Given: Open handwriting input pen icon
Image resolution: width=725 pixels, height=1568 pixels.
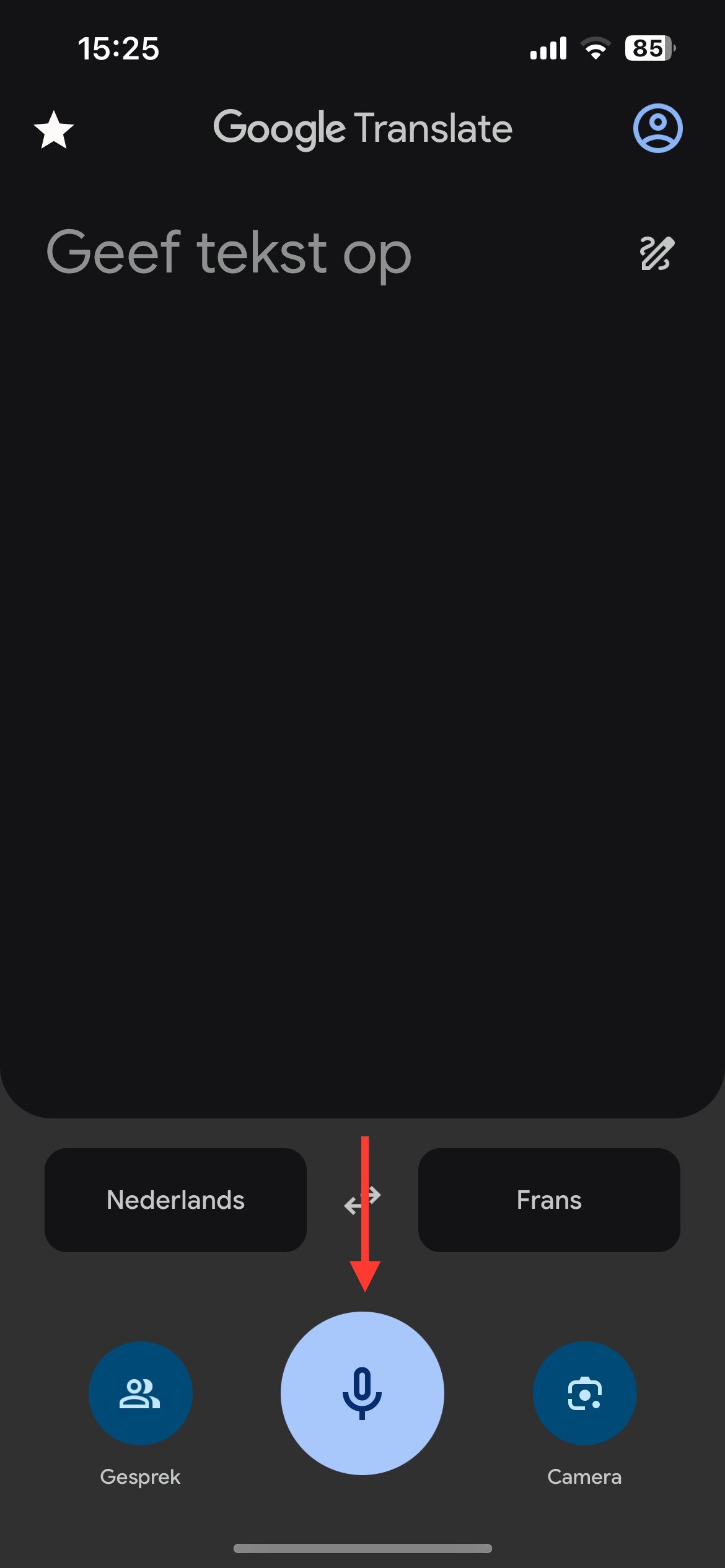Looking at the screenshot, I should coord(656,253).
